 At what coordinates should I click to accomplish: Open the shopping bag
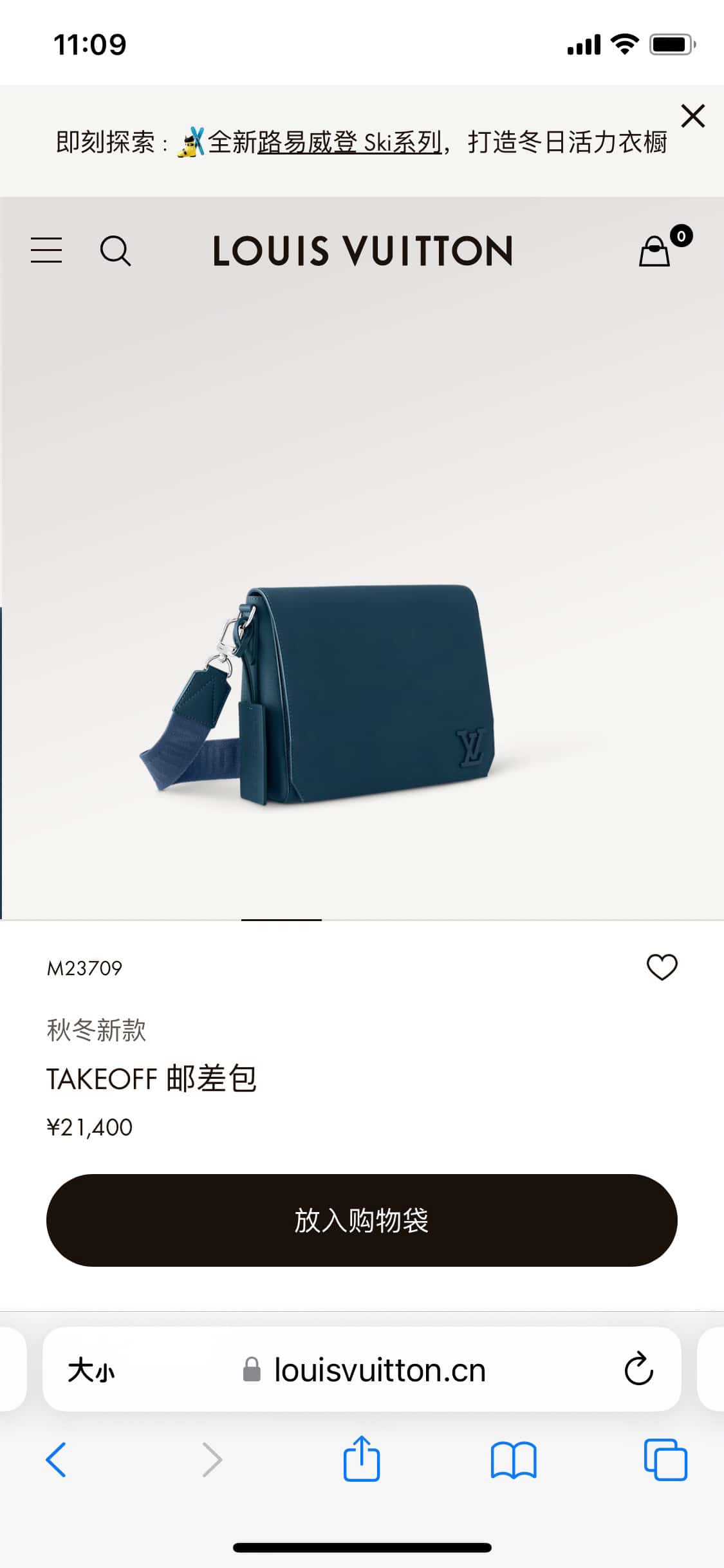[x=655, y=250]
